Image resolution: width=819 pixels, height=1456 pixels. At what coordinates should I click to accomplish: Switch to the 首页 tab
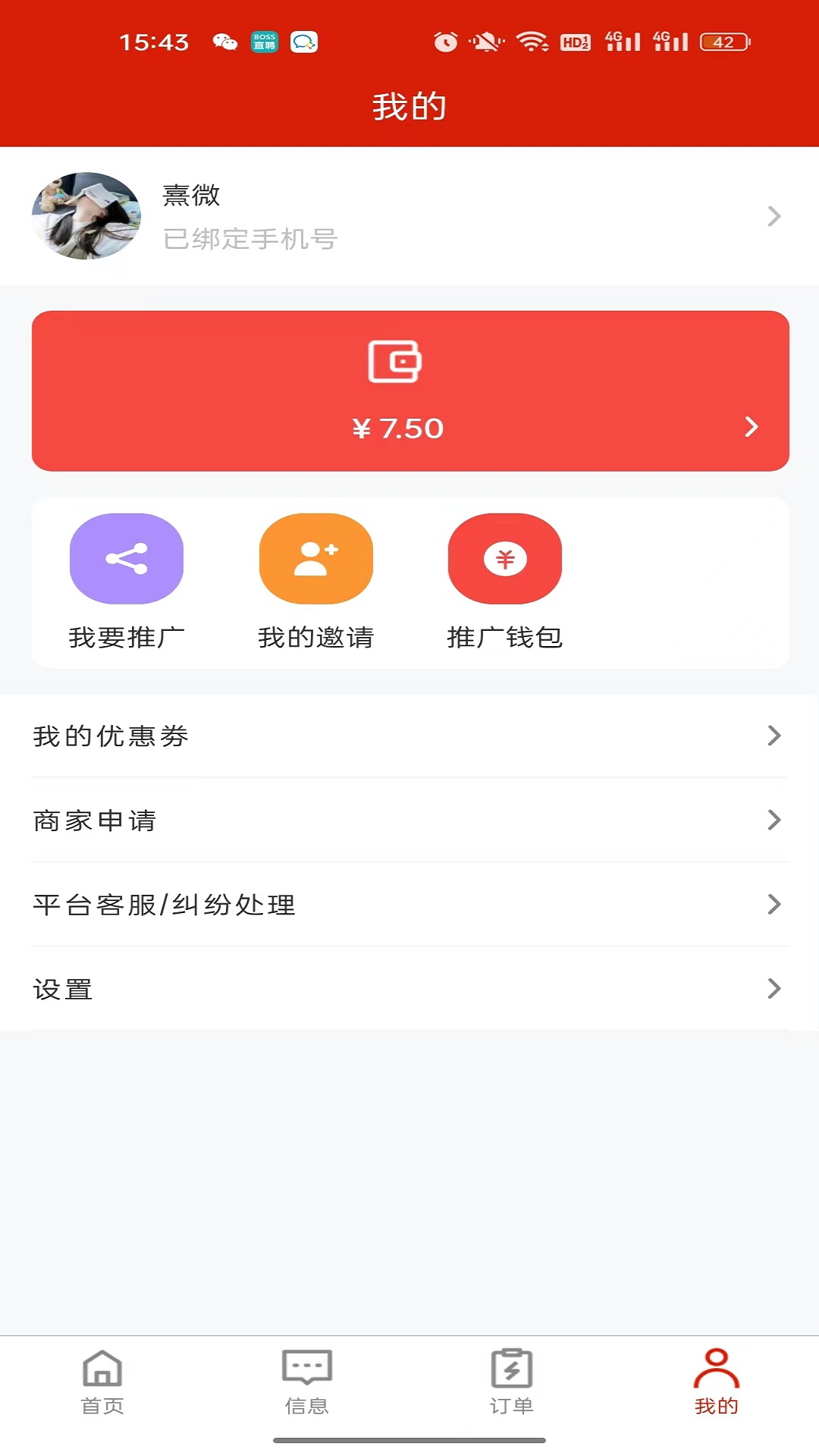102,1382
